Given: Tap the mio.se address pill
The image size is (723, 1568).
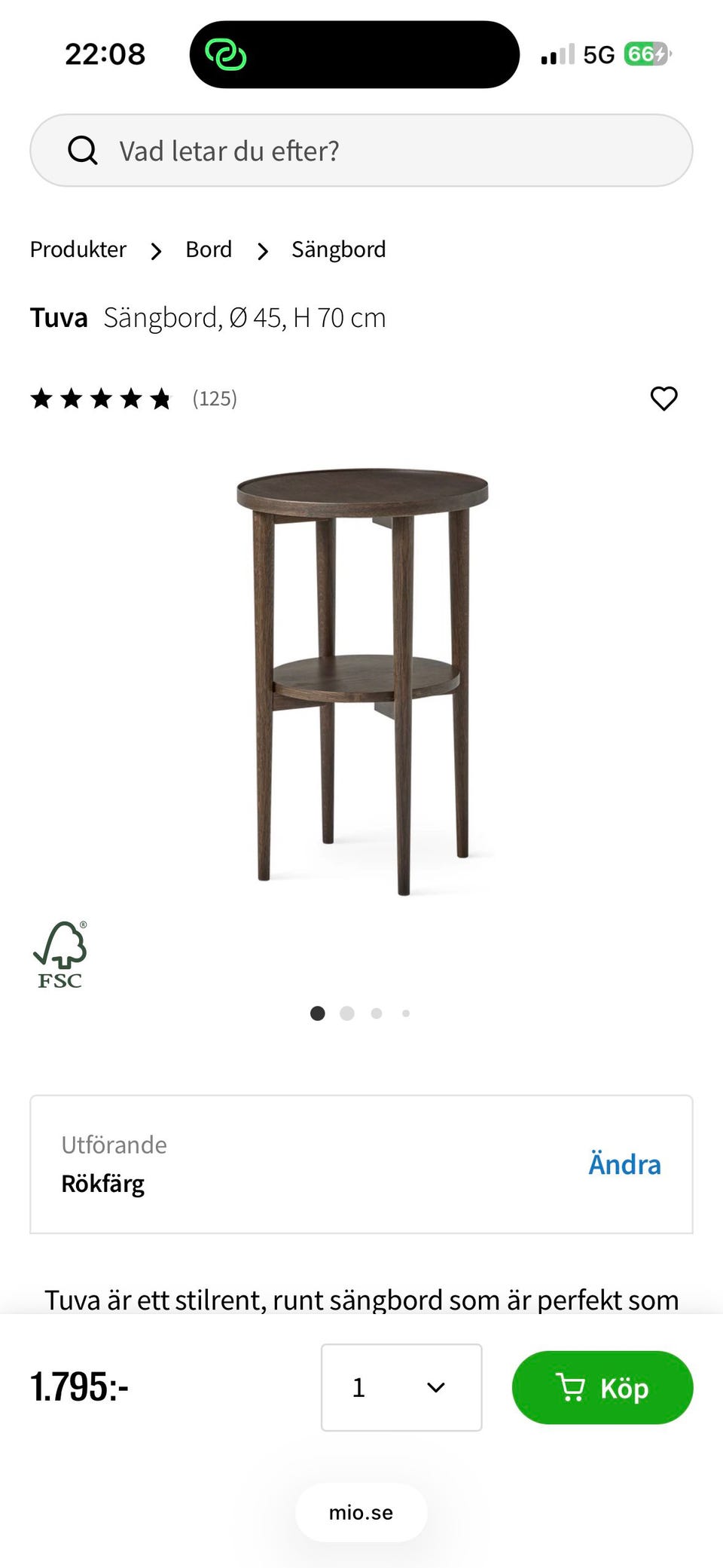Looking at the screenshot, I should click(361, 1512).
